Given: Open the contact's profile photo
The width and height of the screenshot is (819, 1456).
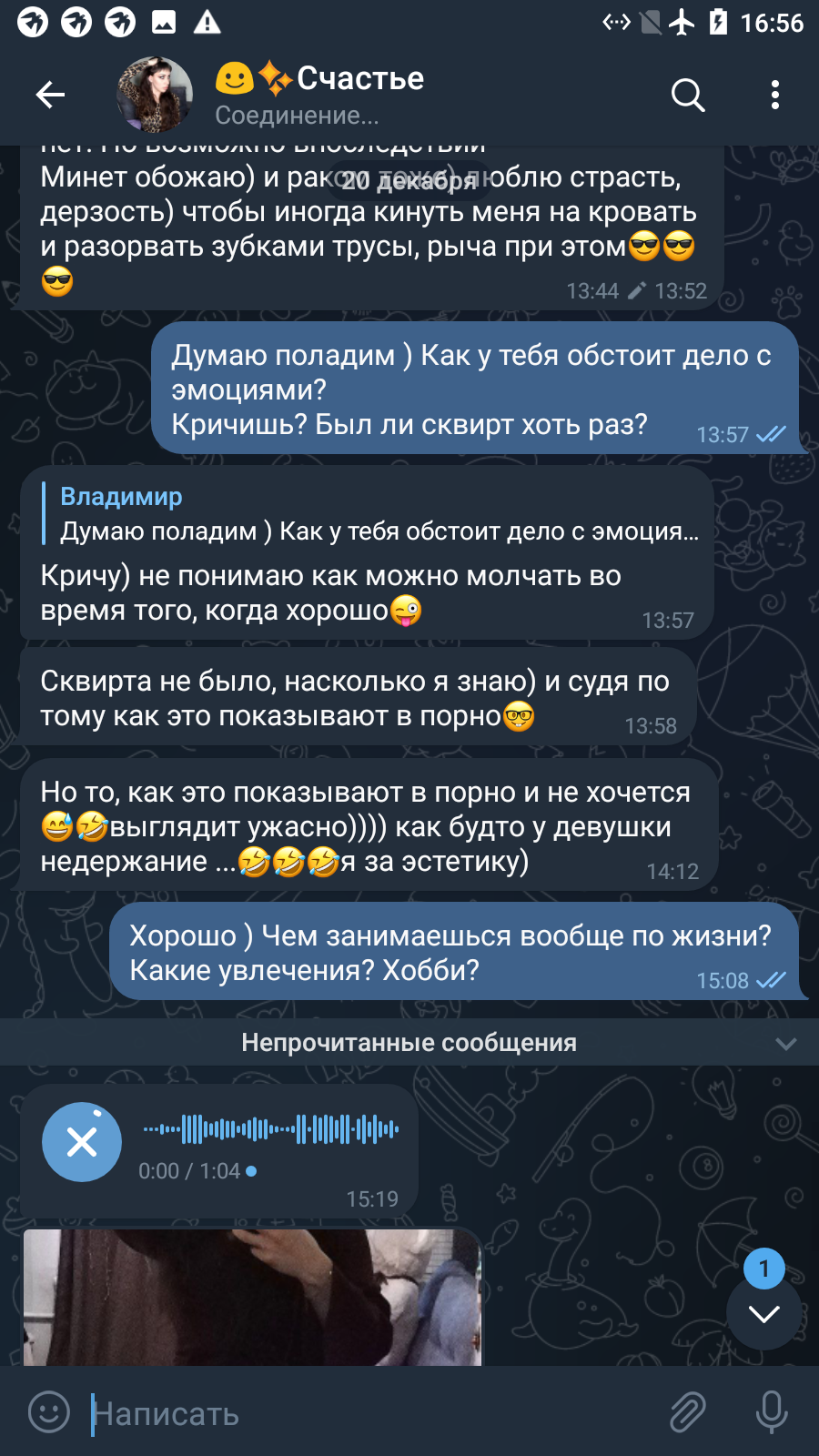Looking at the screenshot, I should pos(155,95).
